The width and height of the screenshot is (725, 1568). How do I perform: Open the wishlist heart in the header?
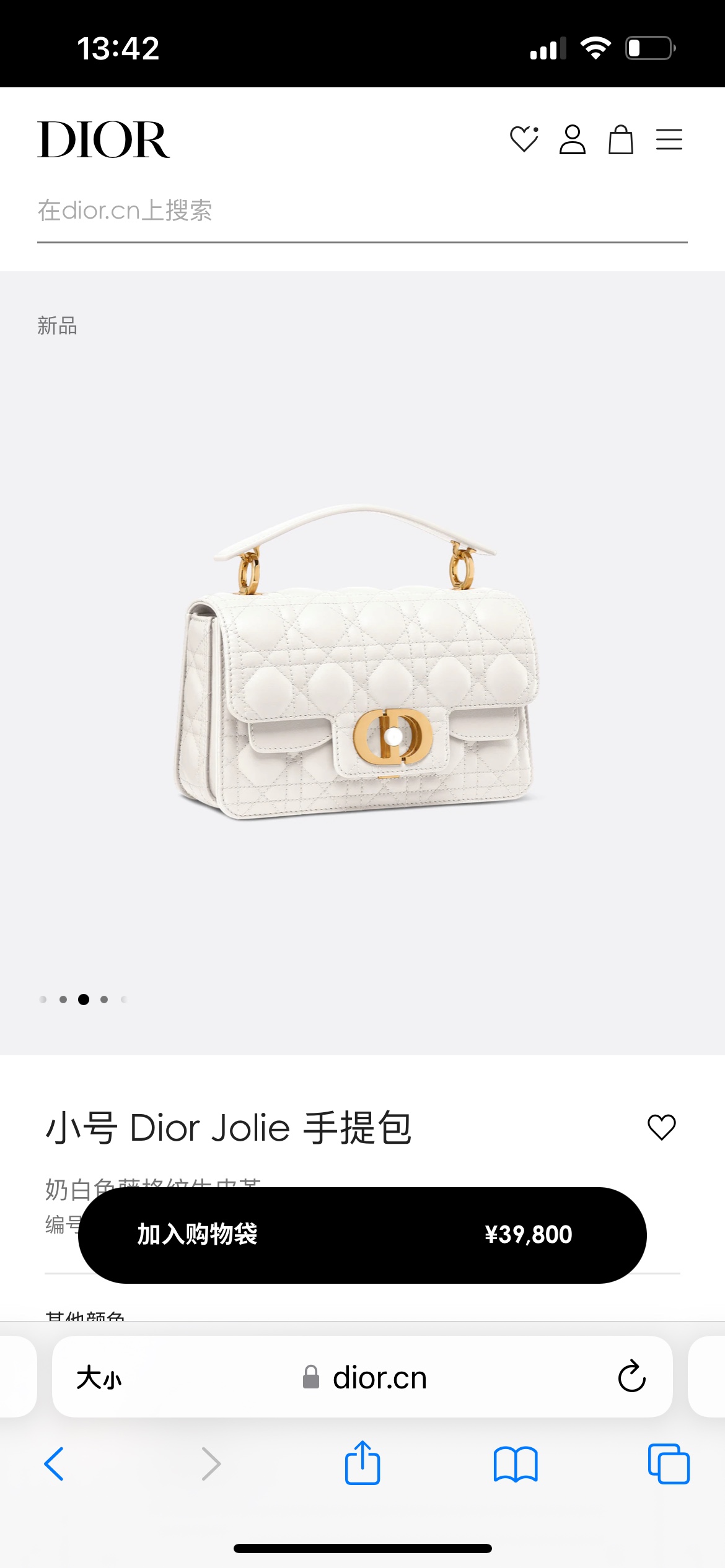click(x=524, y=139)
